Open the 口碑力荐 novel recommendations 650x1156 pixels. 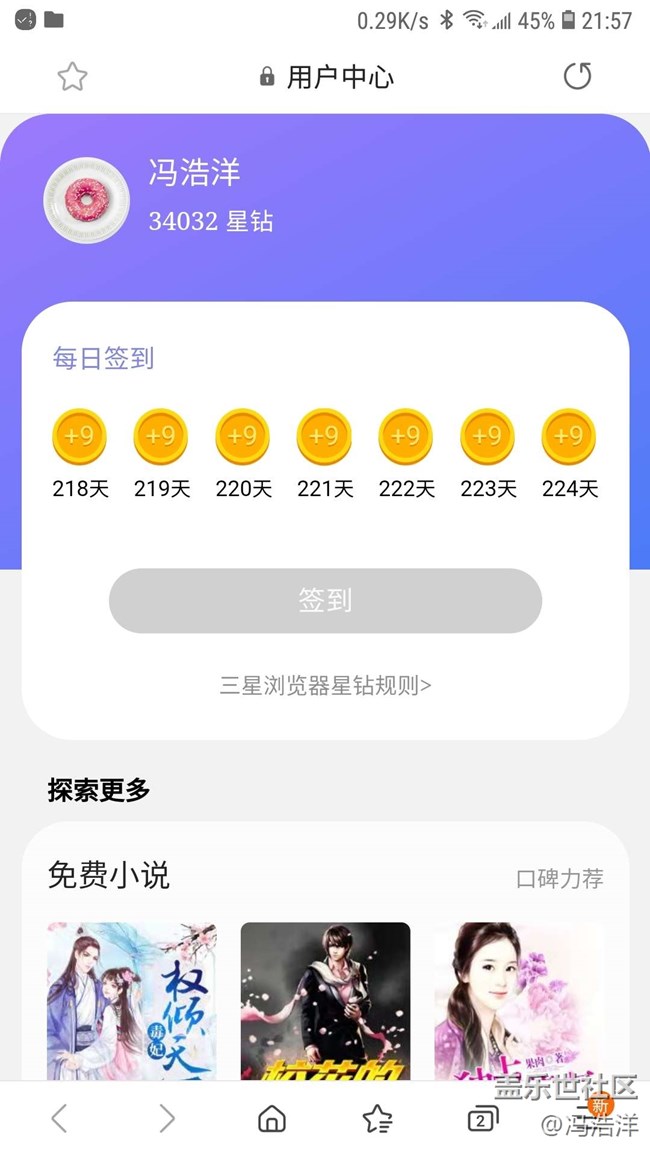point(559,878)
